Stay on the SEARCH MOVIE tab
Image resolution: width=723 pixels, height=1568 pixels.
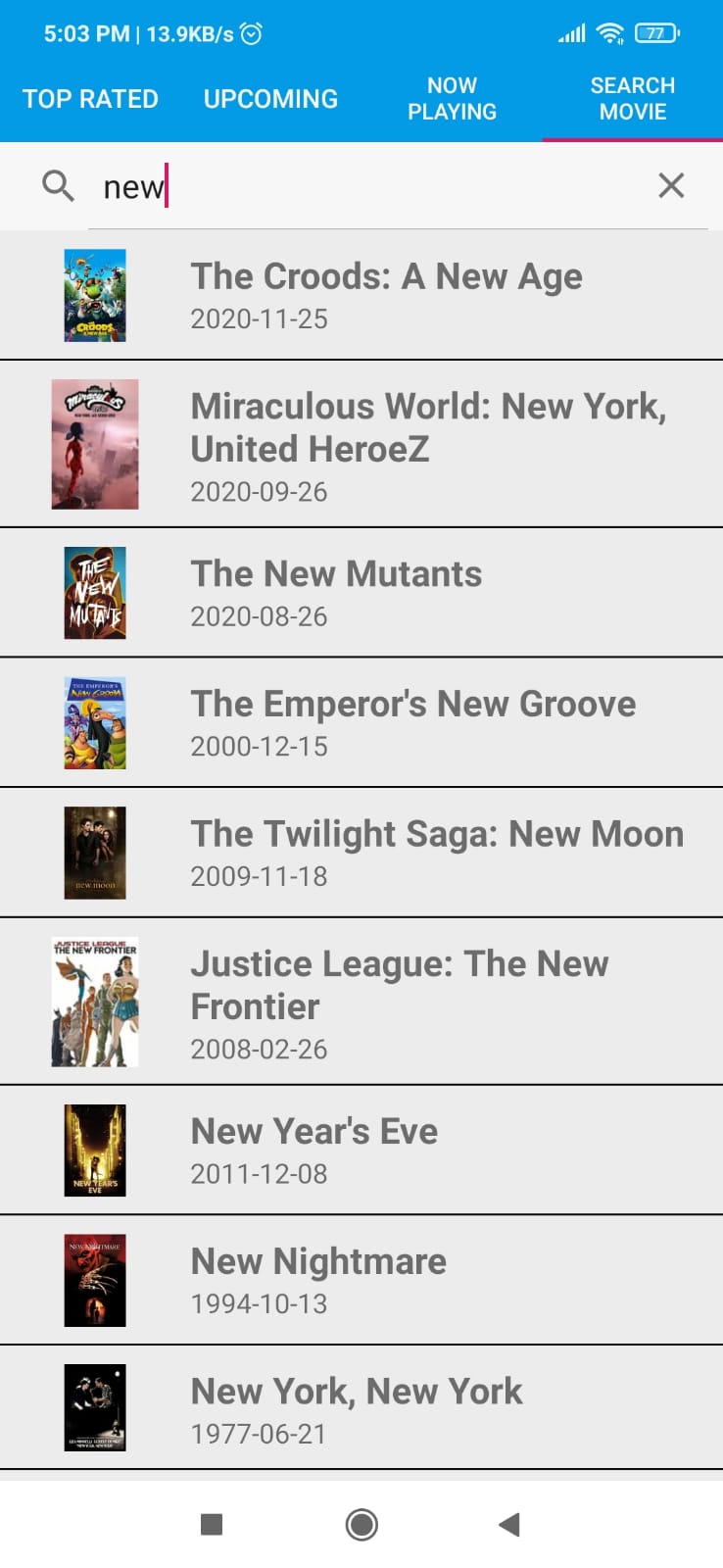click(x=632, y=99)
